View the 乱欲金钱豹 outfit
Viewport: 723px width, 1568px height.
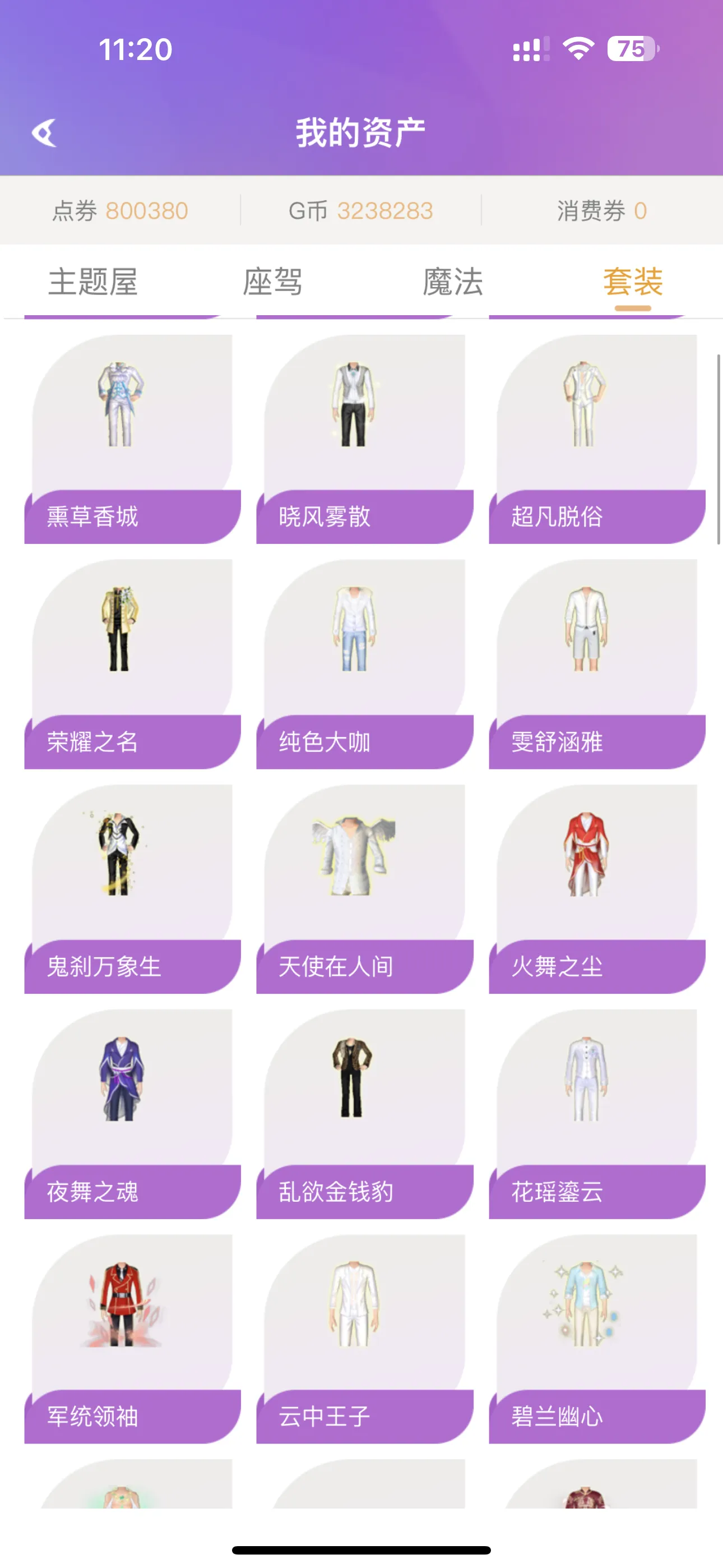click(x=364, y=1114)
